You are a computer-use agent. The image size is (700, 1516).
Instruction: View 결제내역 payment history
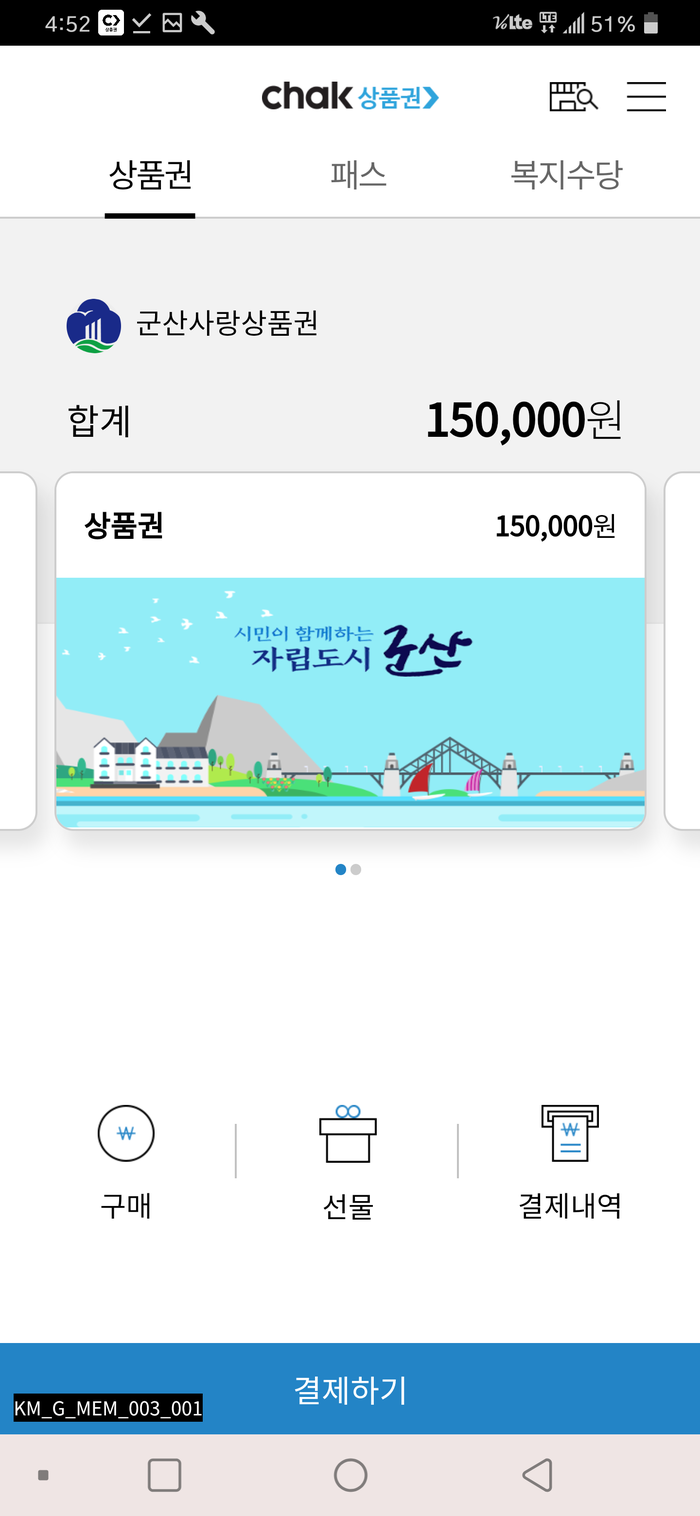coord(569,1160)
